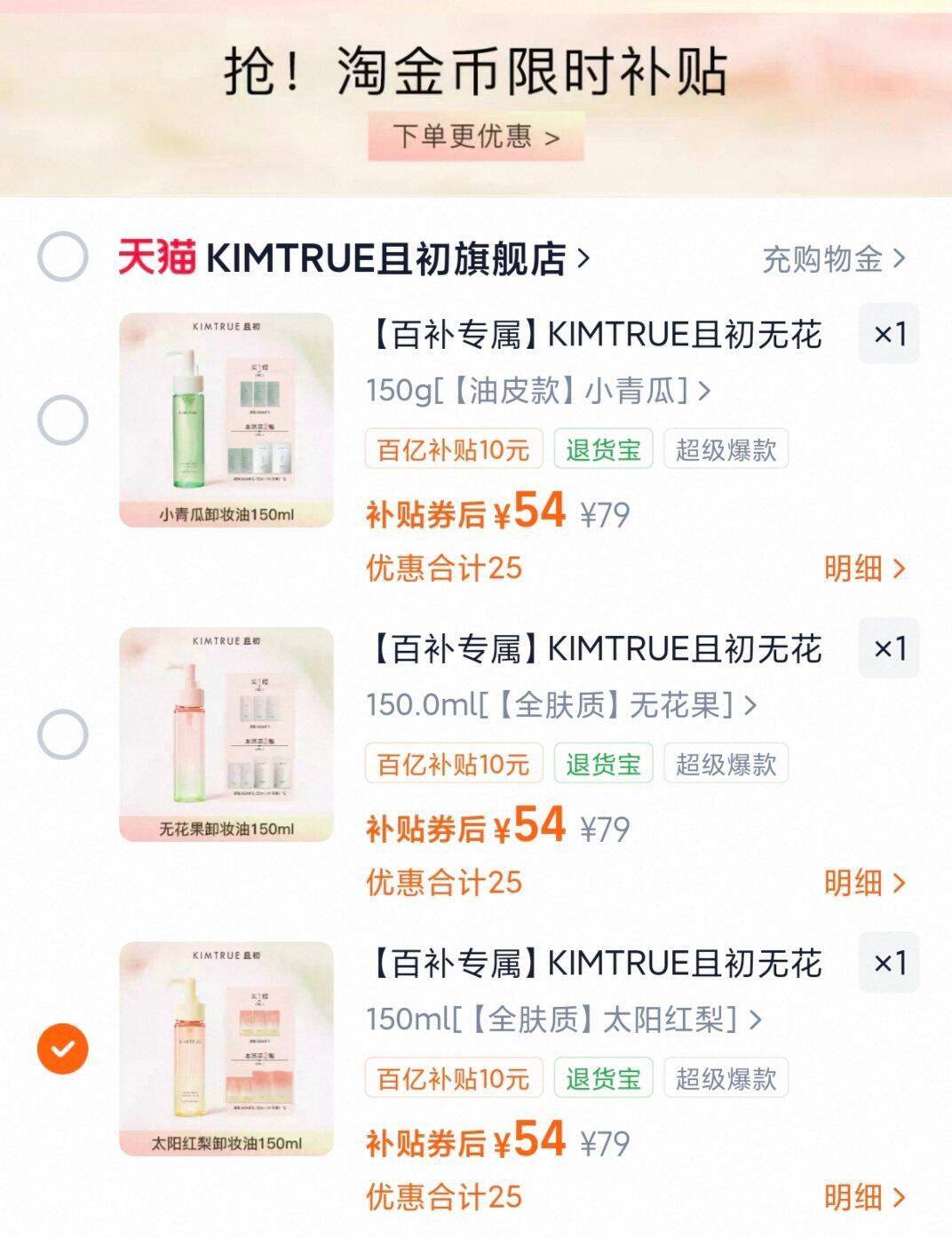The width and height of the screenshot is (952, 1238).
Task: Open 充购物金 top-up link
Action: [833, 259]
